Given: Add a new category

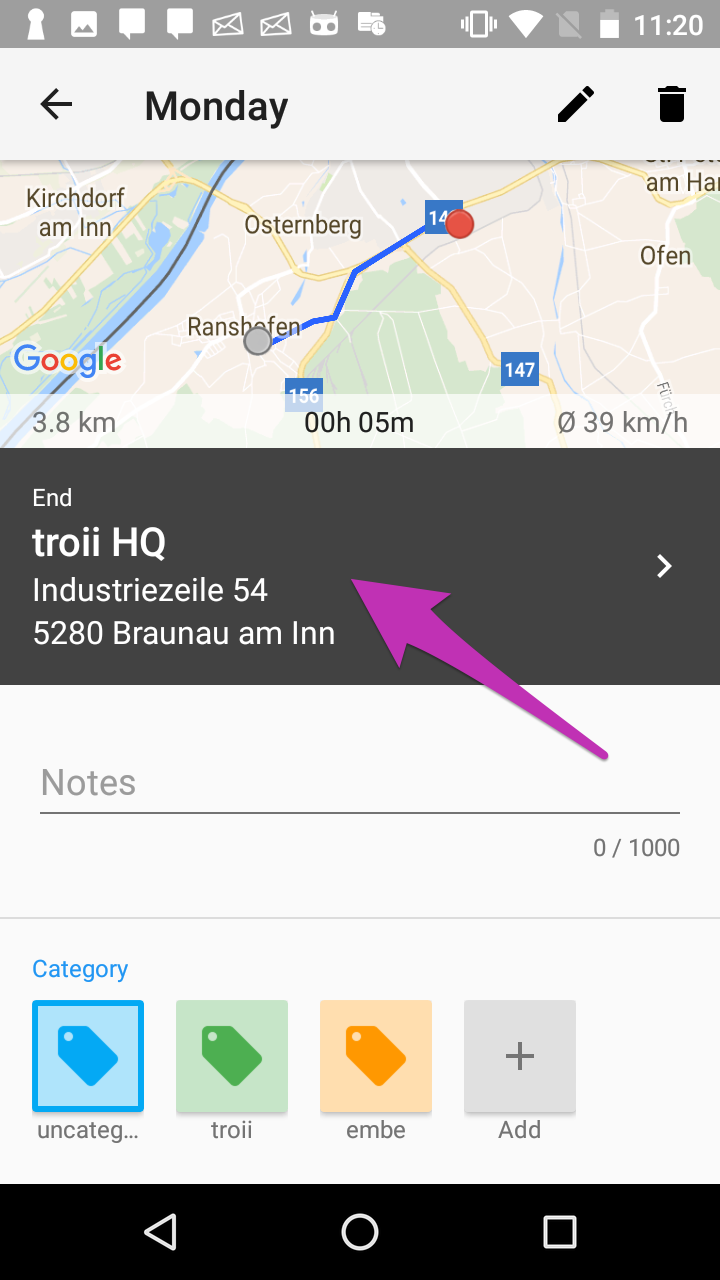Looking at the screenshot, I should (520, 1056).
